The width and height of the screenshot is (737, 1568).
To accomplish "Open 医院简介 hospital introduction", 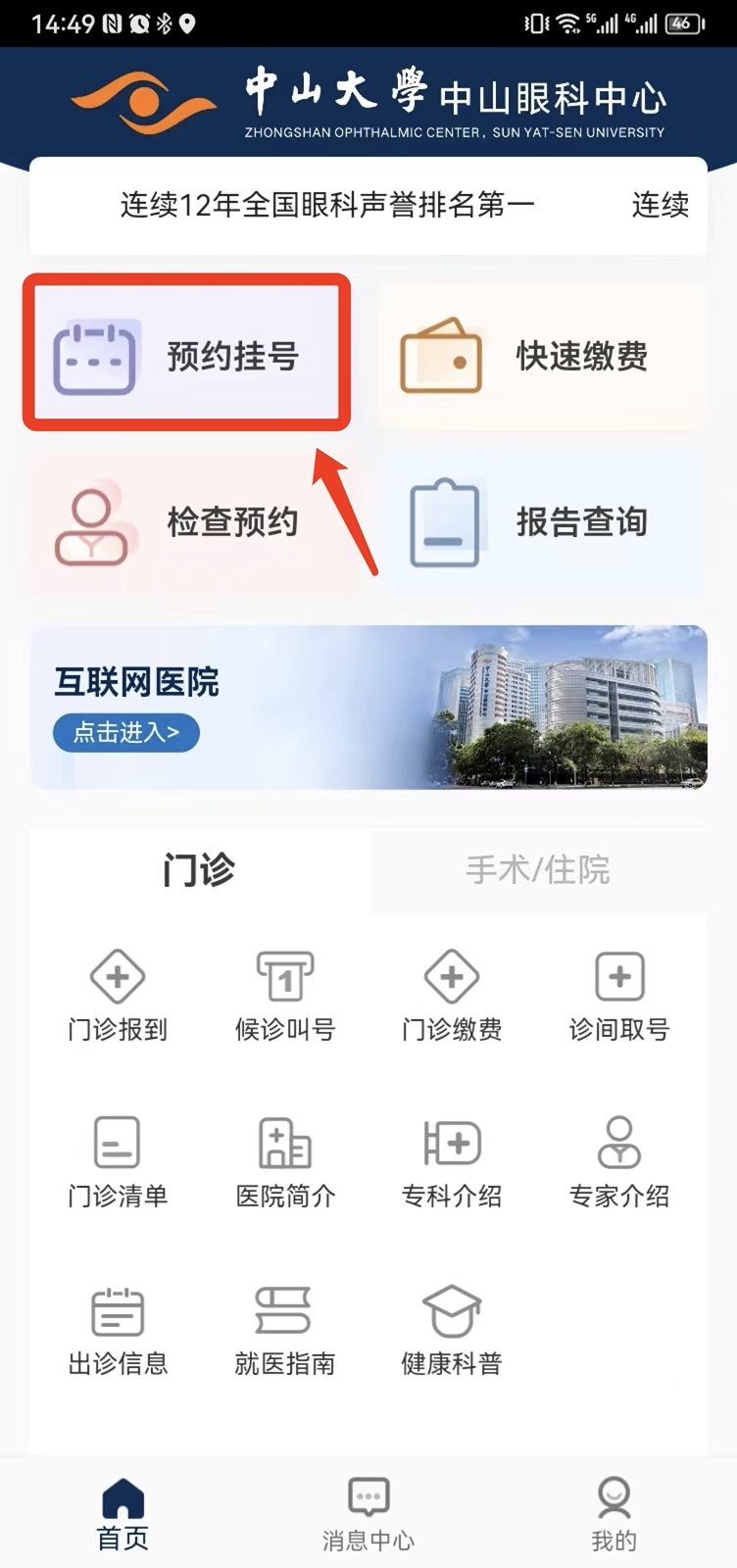I will (284, 1162).
